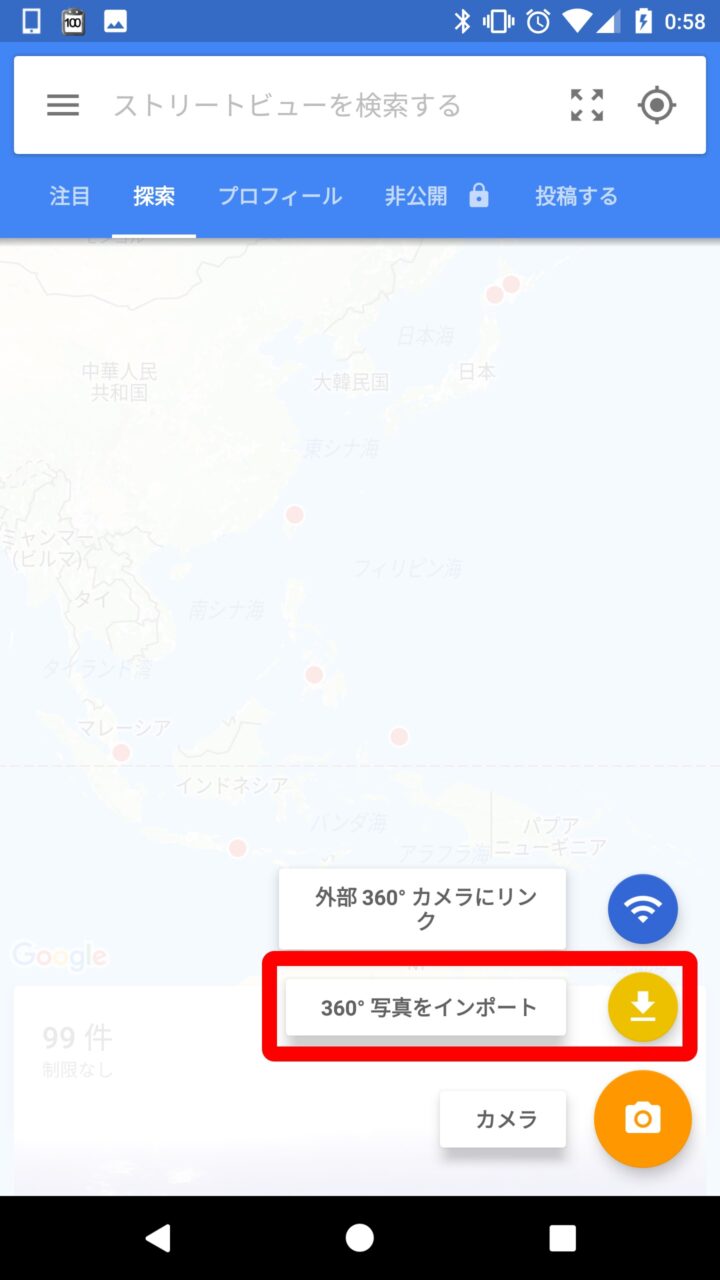The image size is (720, 1280).
Task: Center map on my location
Action: [x=656, y=105]
